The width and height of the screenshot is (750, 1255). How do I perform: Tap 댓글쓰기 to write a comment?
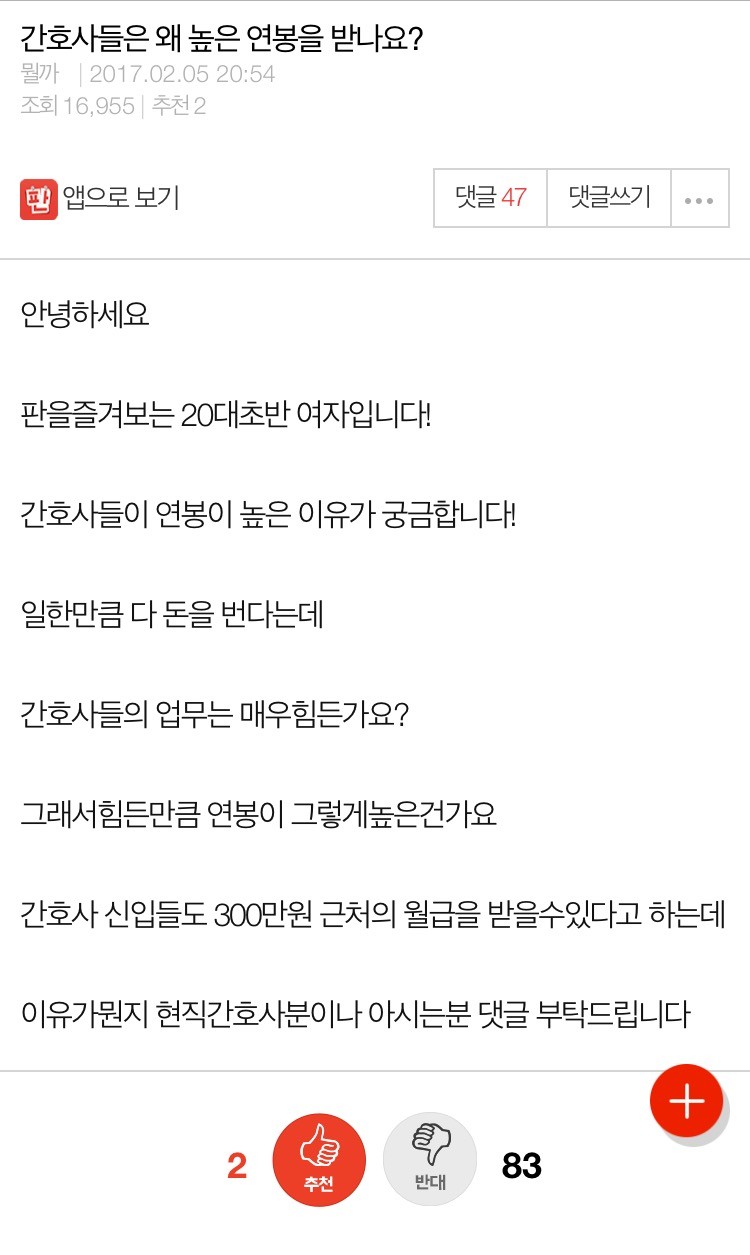pos(609,197)
